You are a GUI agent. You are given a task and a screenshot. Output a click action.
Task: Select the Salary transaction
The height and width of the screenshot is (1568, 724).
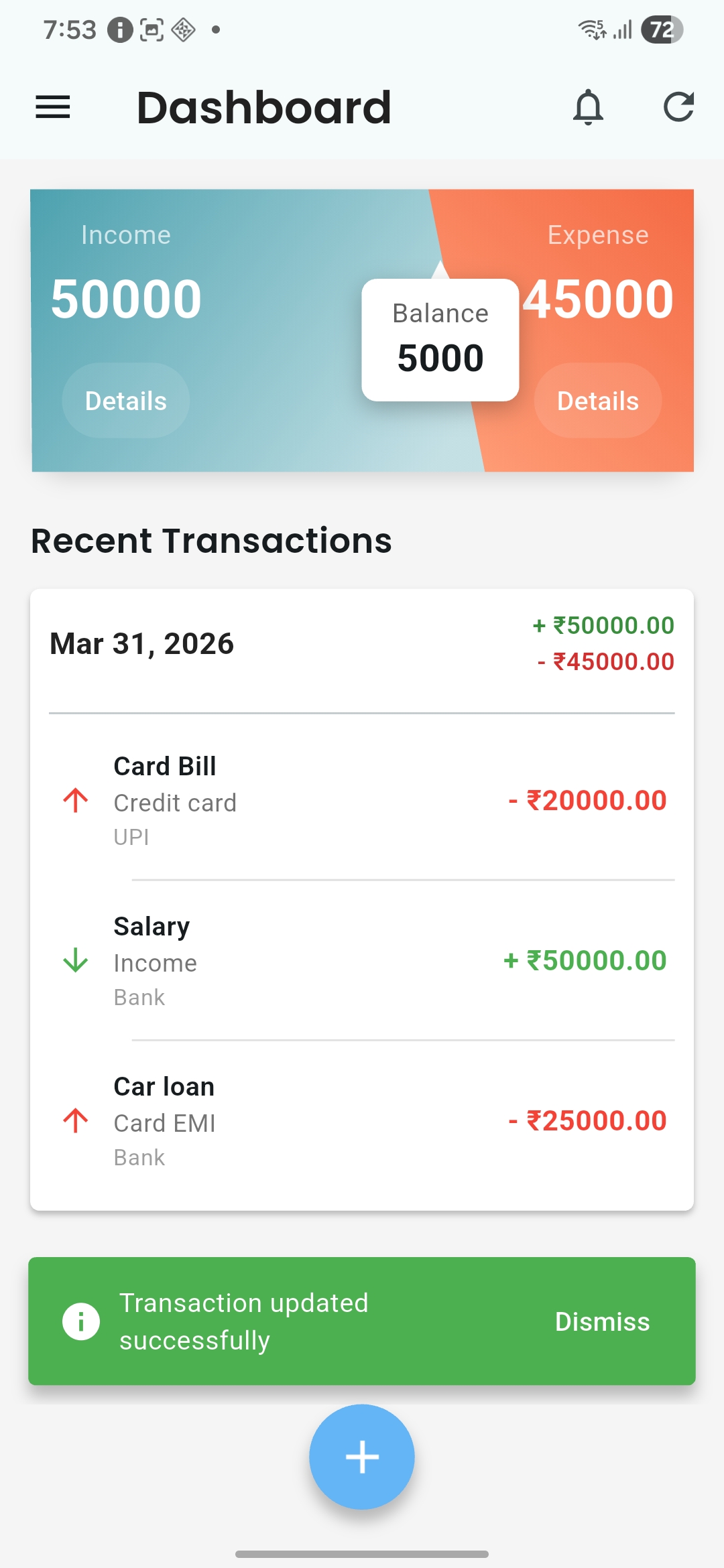(x=362, y=961)
